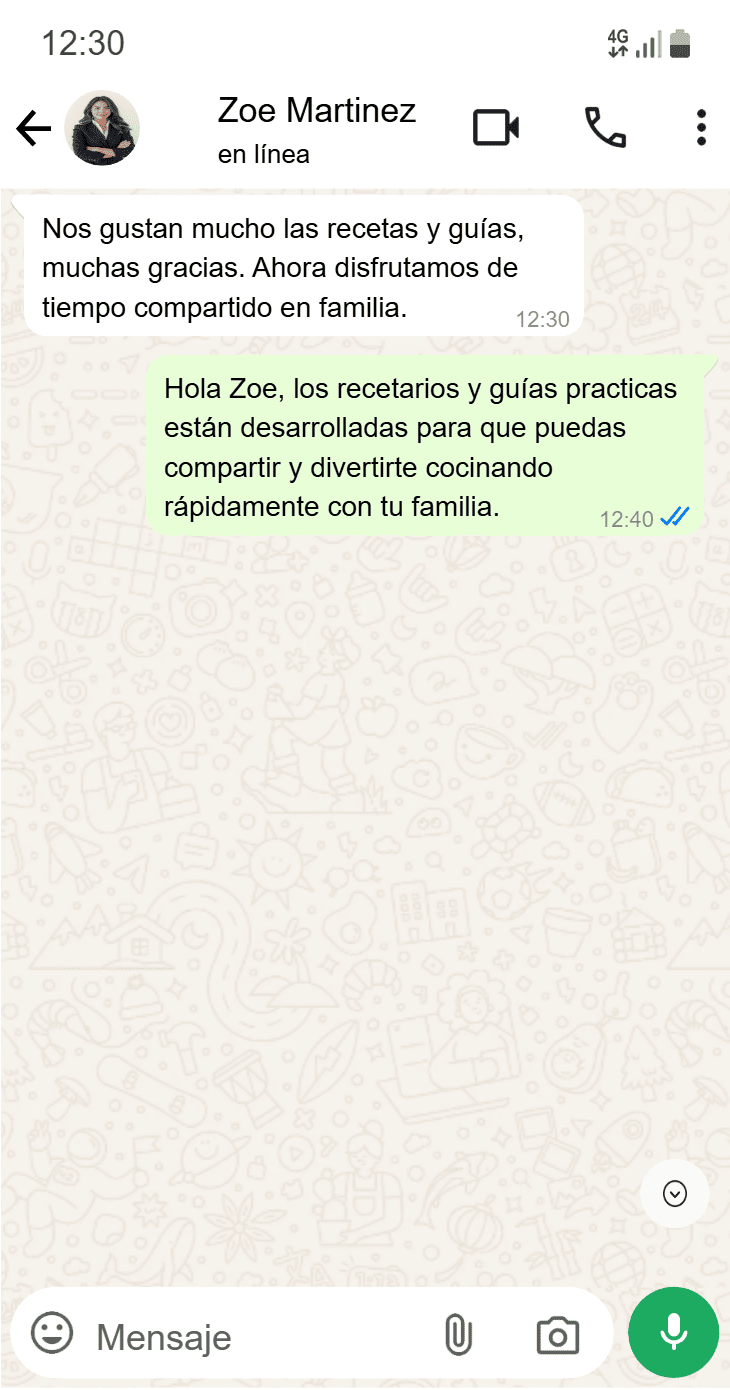Tap the chevron to jump to latest message
Screen dimensions: 730x1390
click(x=674, y=1194)
